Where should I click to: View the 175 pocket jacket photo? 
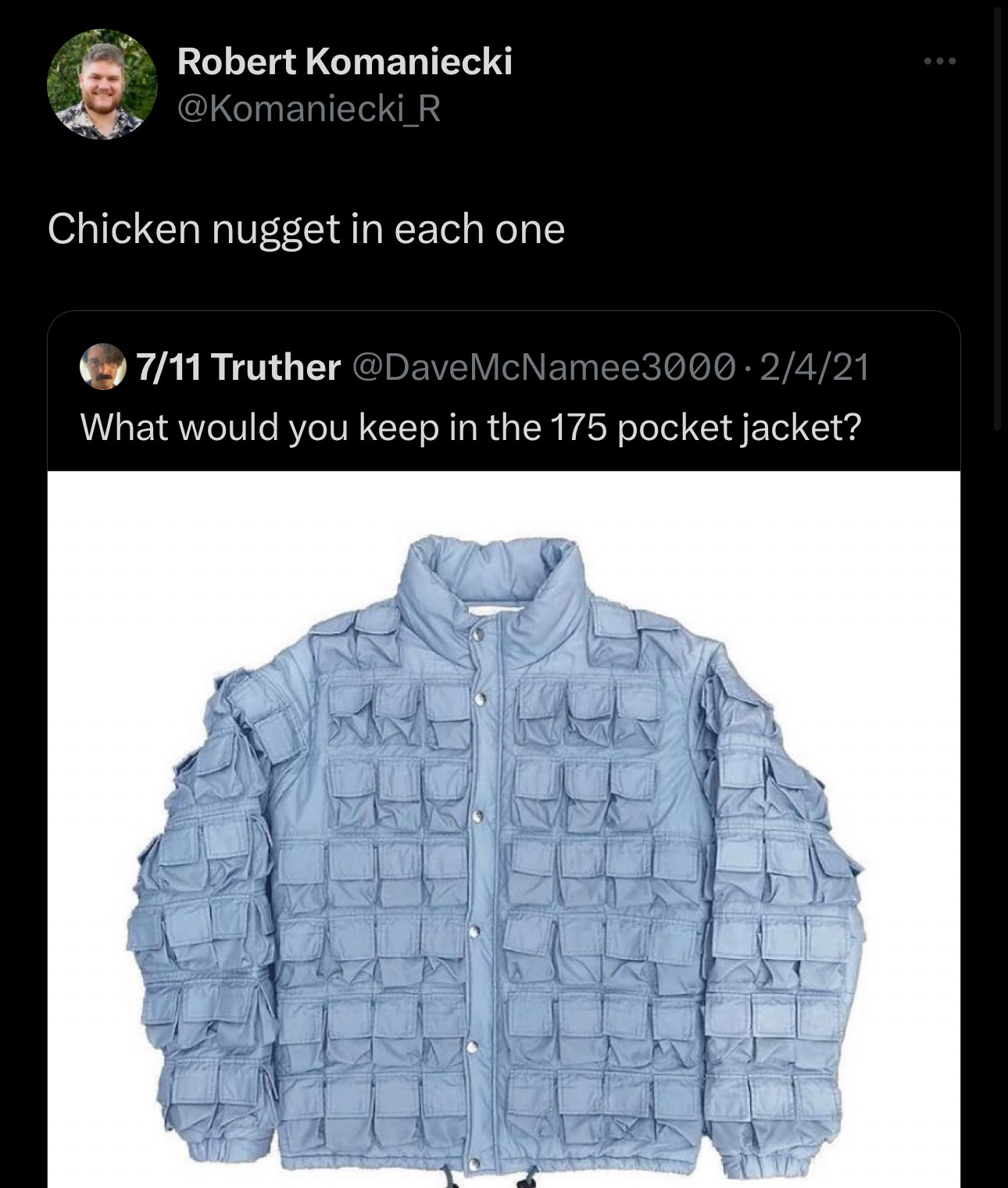(x=503, y=828)
